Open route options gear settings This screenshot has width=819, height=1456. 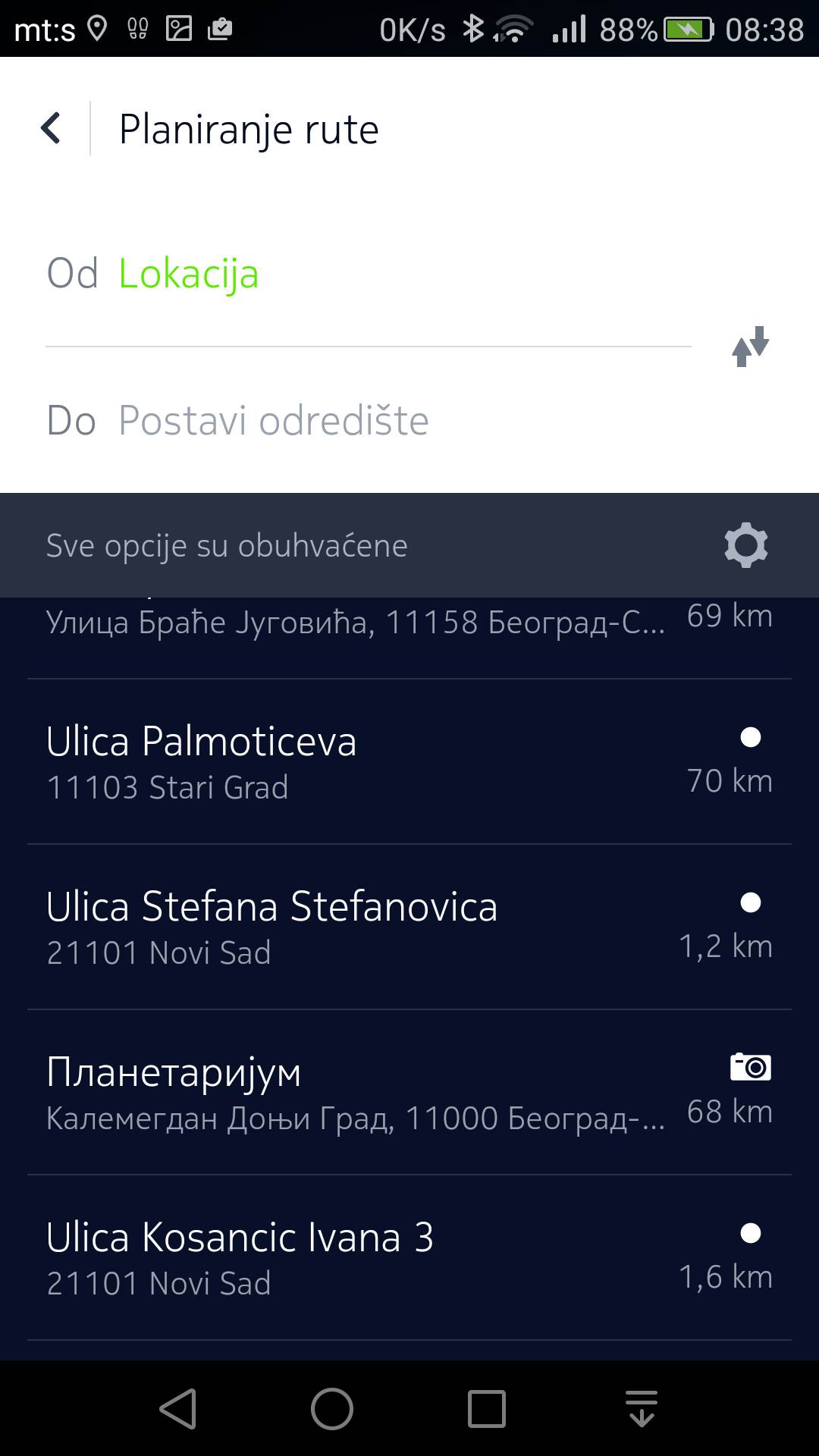(746, 545)
